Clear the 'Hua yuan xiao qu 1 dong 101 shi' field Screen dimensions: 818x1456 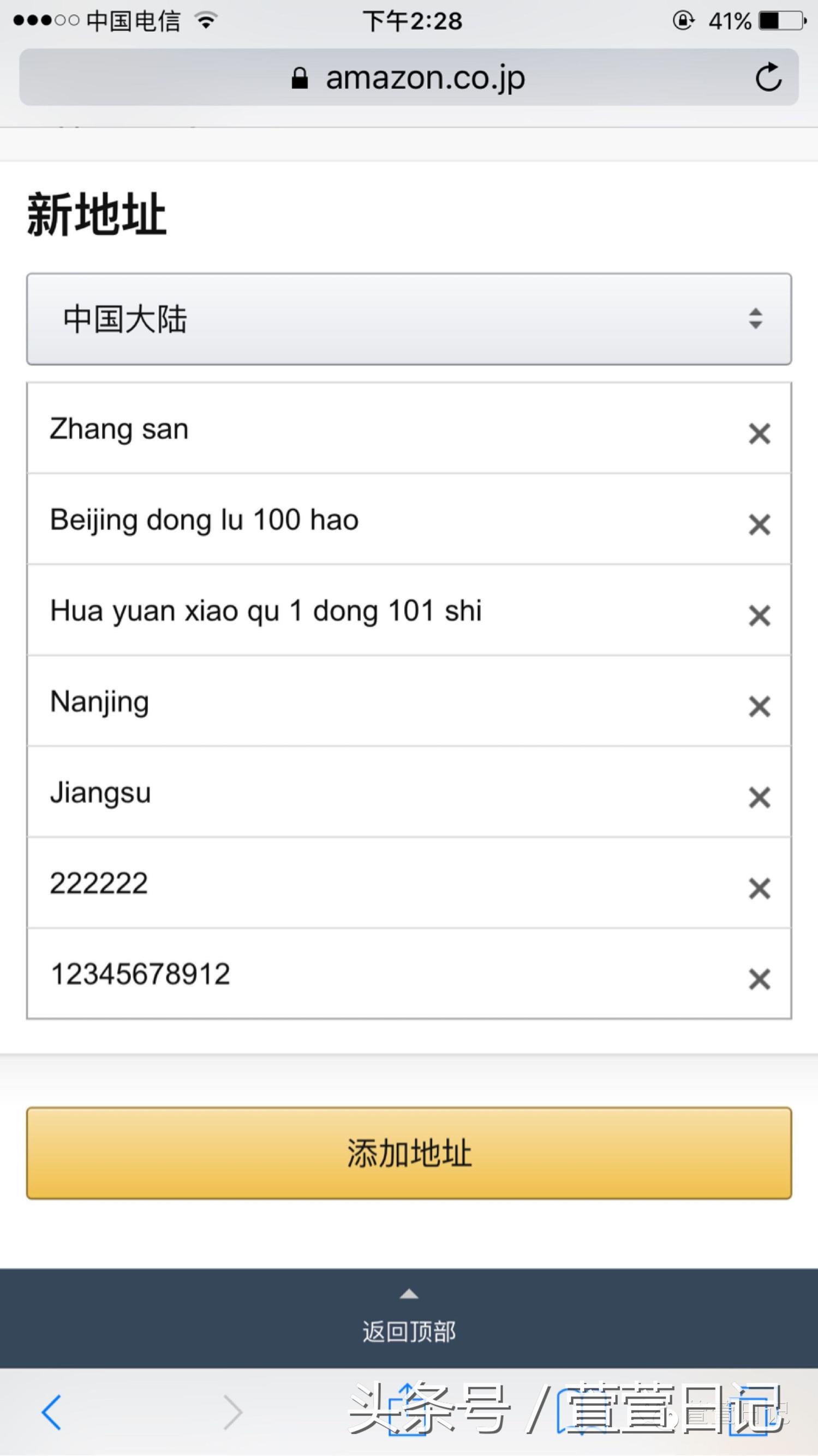(x=759, y=616)
